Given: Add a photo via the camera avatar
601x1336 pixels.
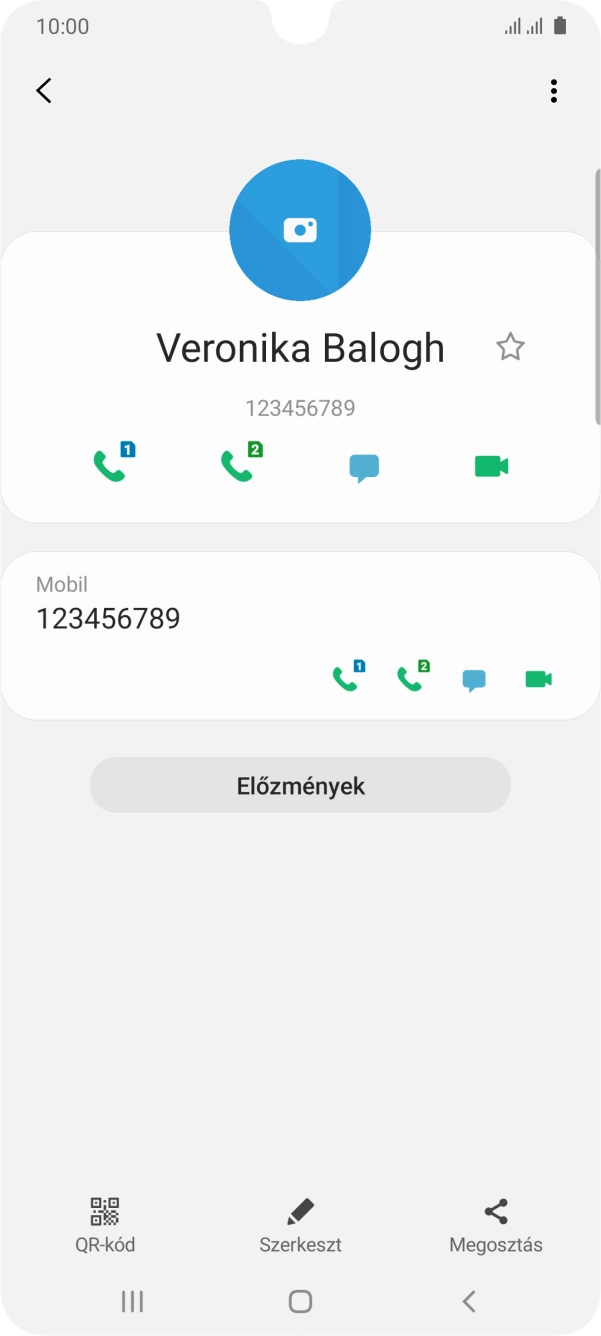Looking at the screenshot, I should coord(300,230).
